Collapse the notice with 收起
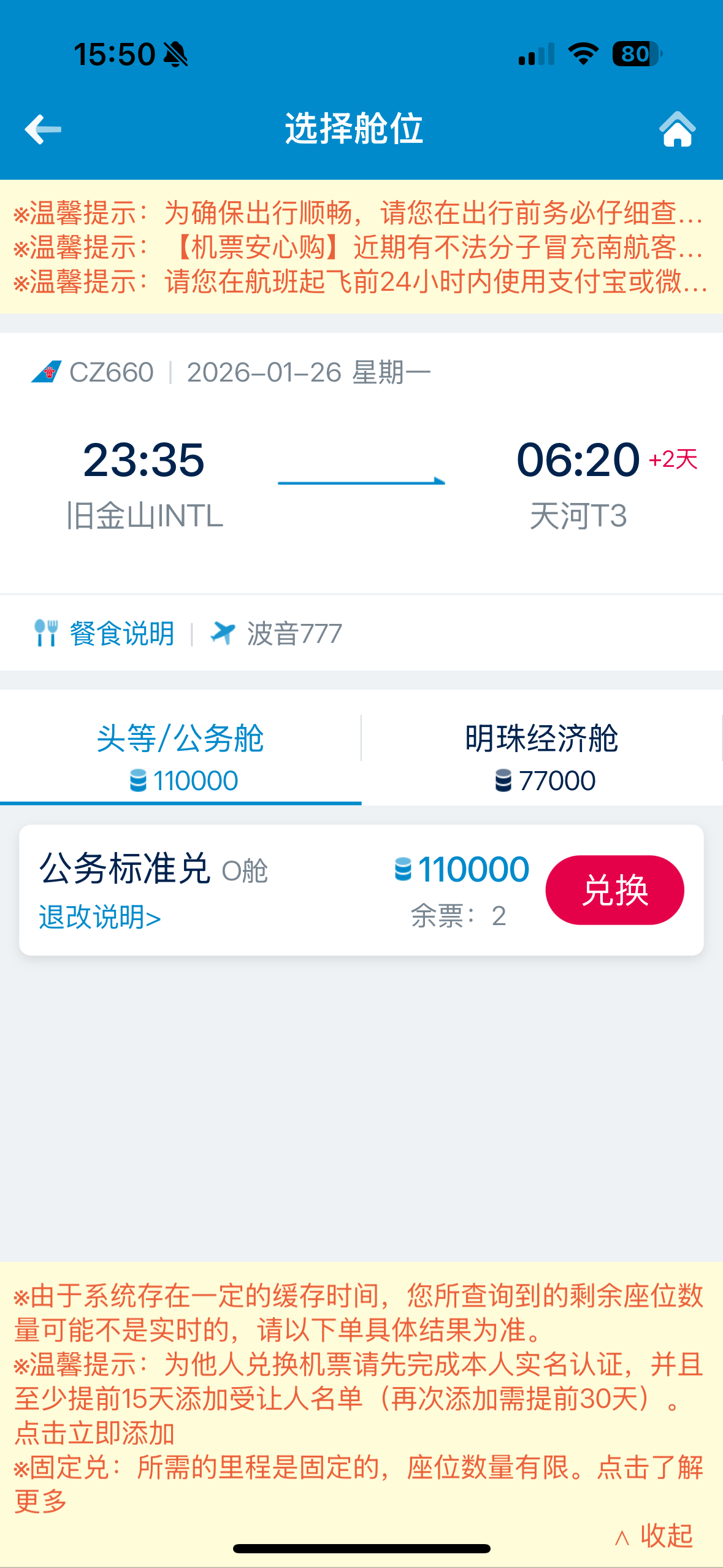The image size is (723, 1568). coord(654,1535)
